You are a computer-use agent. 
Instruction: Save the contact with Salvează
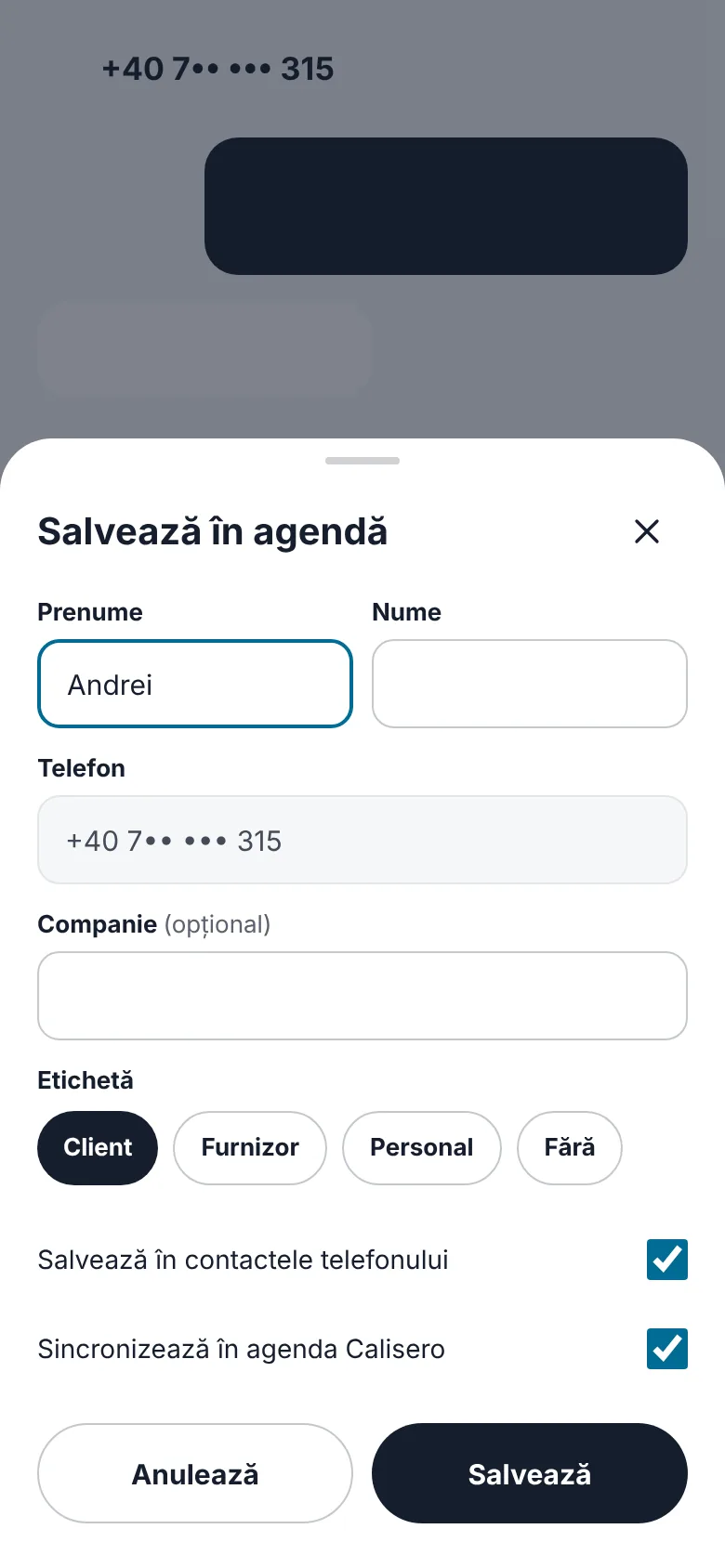click(530, 1473)
